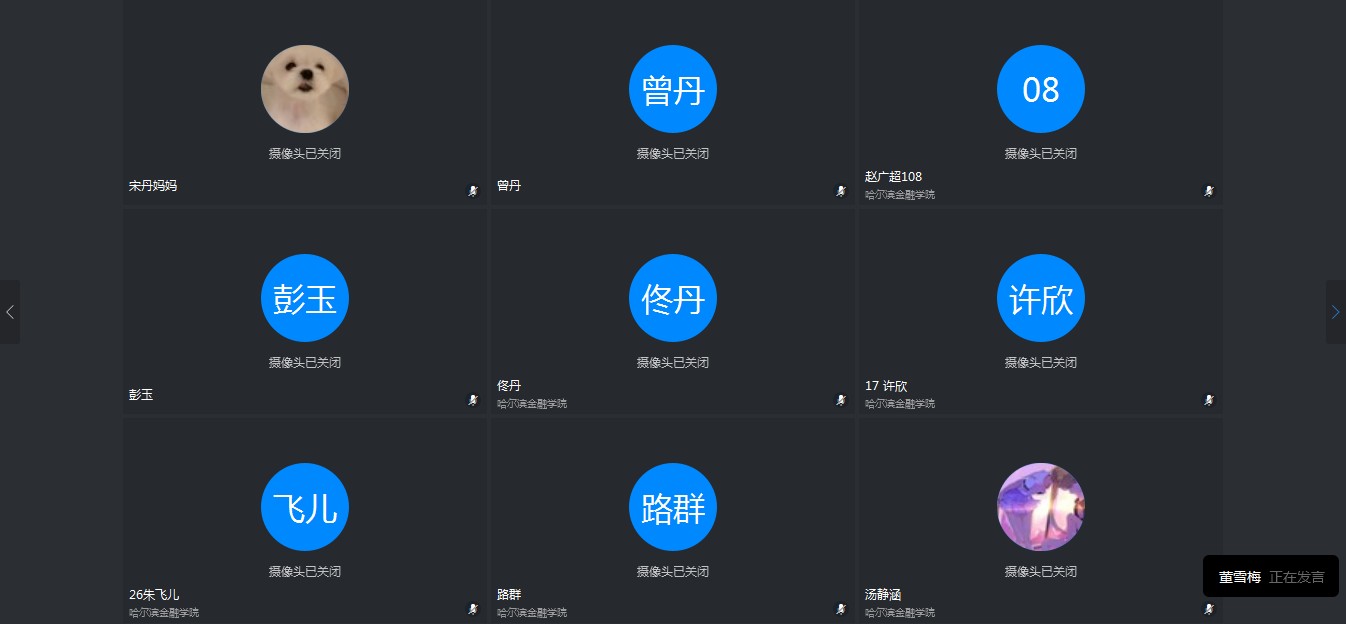
Task: Select 彭玉's video tile
Action: point(304,312)
